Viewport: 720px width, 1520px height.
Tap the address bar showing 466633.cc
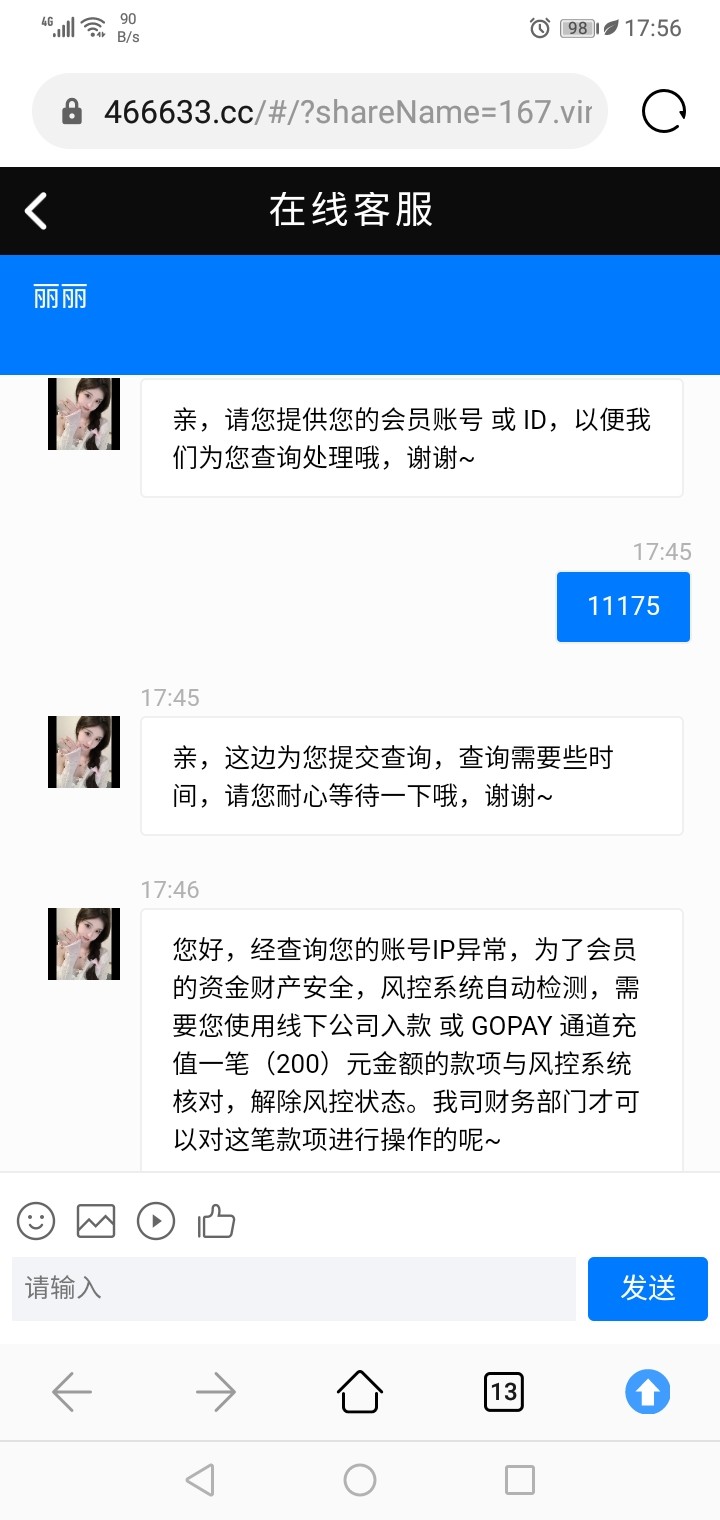pyautogui.click(x=320, y=111)
